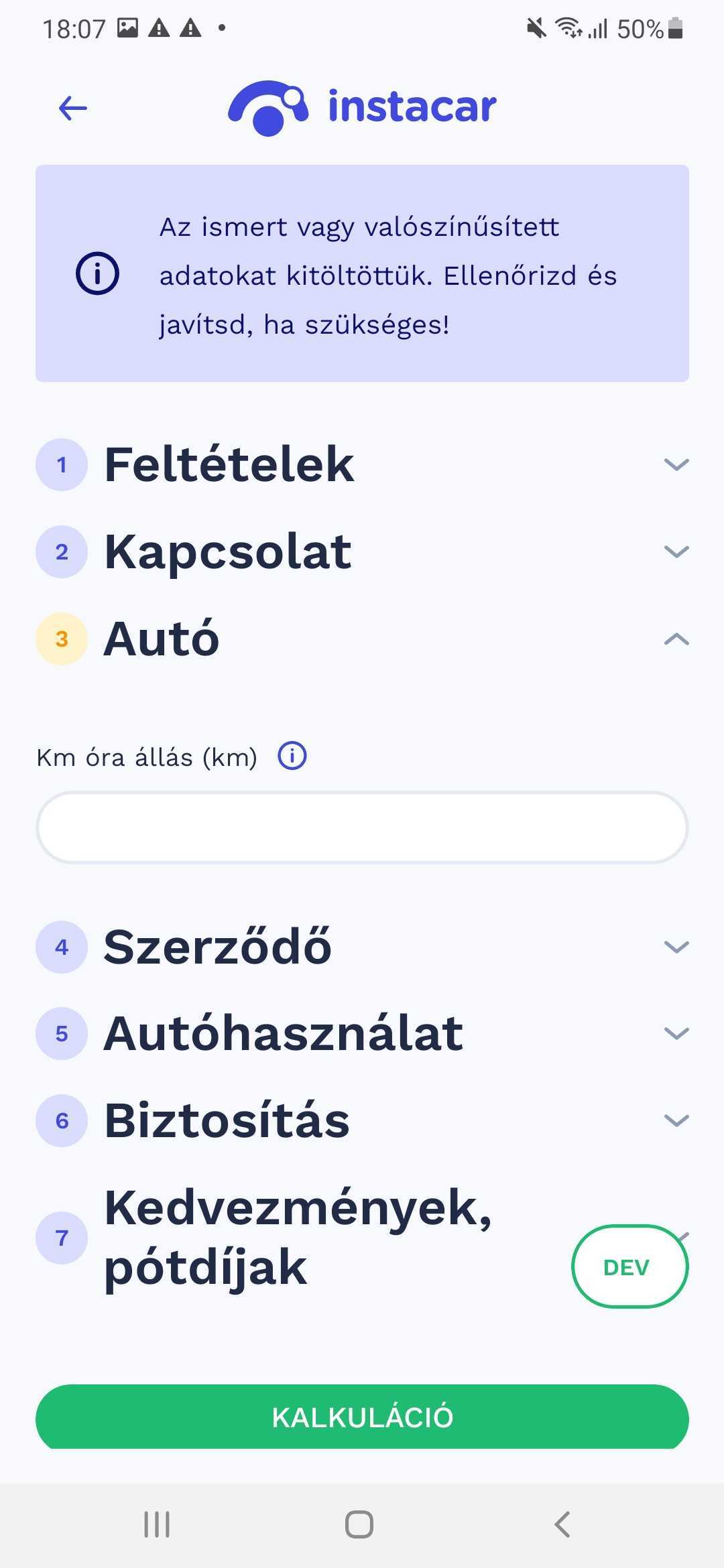Viewport: 724px width, 1568px height.
Task: Expand the Biztosítás section
Action: tap(676, 1118)
